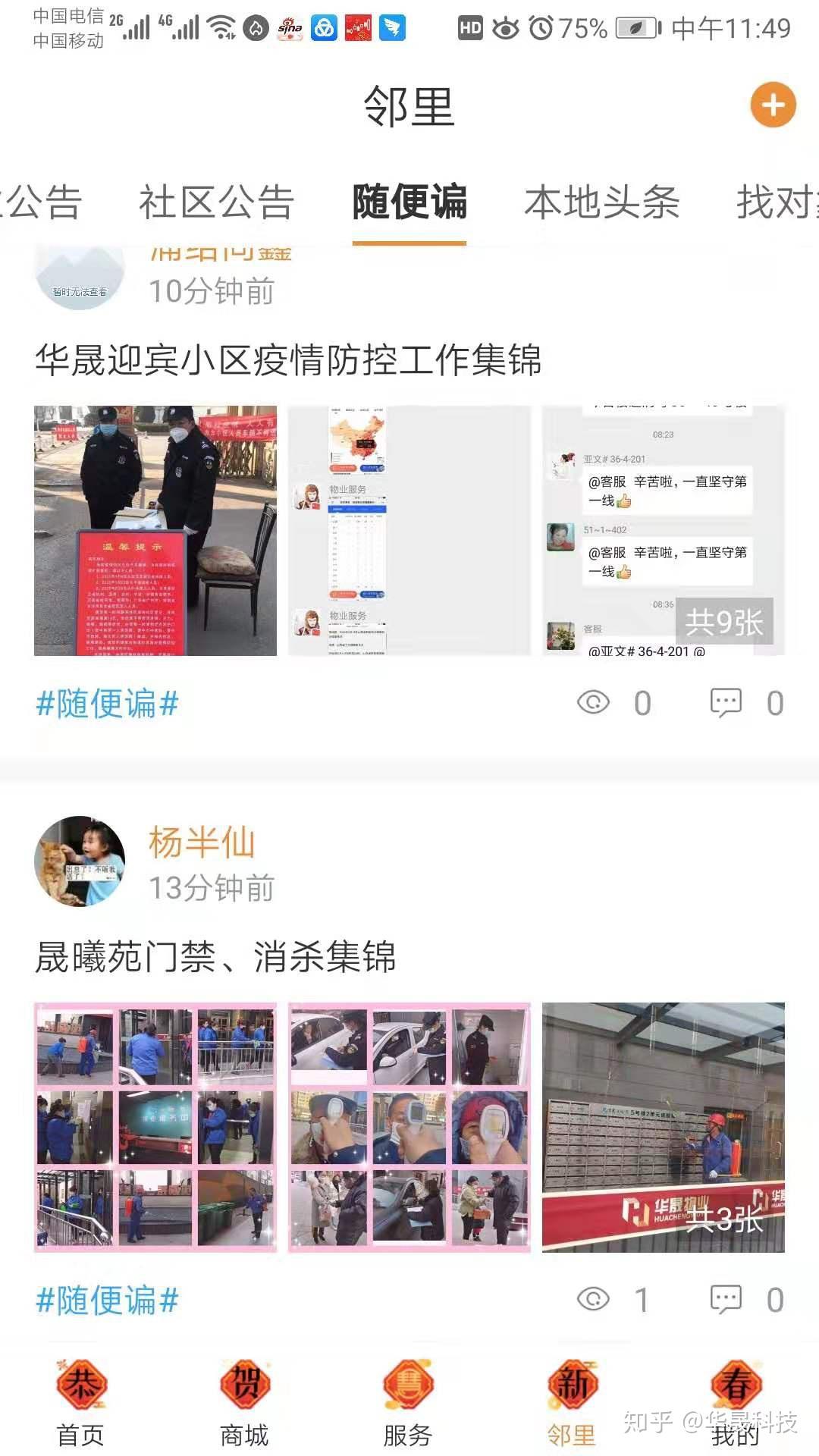Open the 商城 tab
This screenshot has height=1456, width=819.
point(244,1403)
